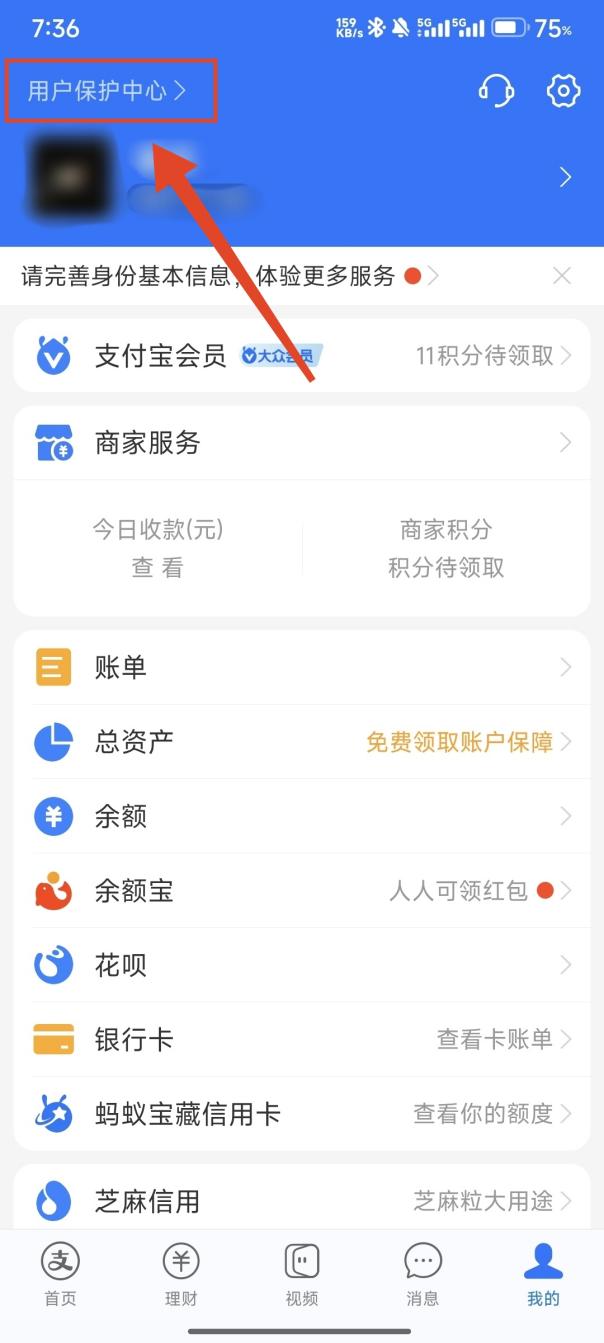
Task: Open 蚂蚁宝藏信用卡 row
Action: pos(300,1113)
